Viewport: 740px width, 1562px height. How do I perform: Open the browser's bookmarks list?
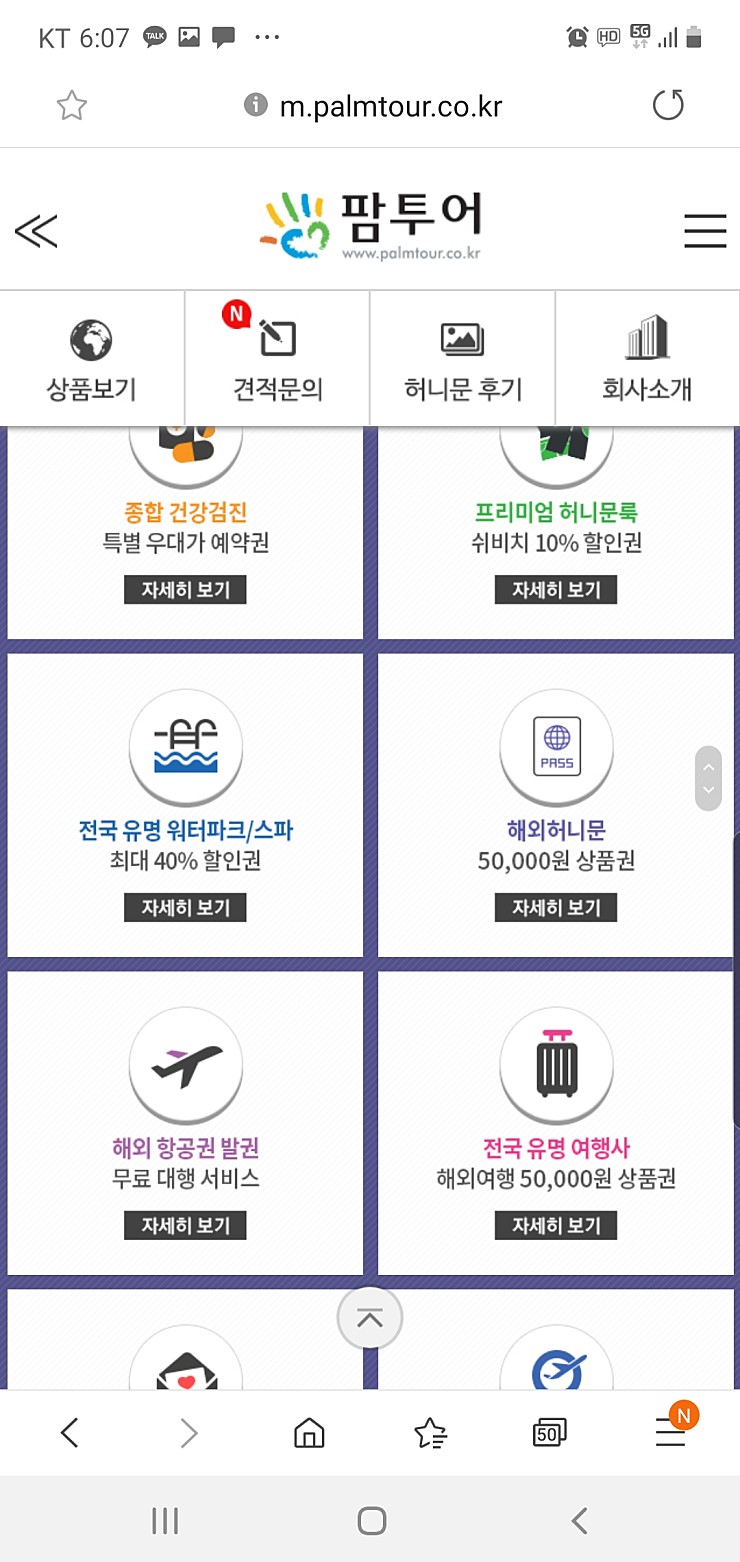(430, 1433)
